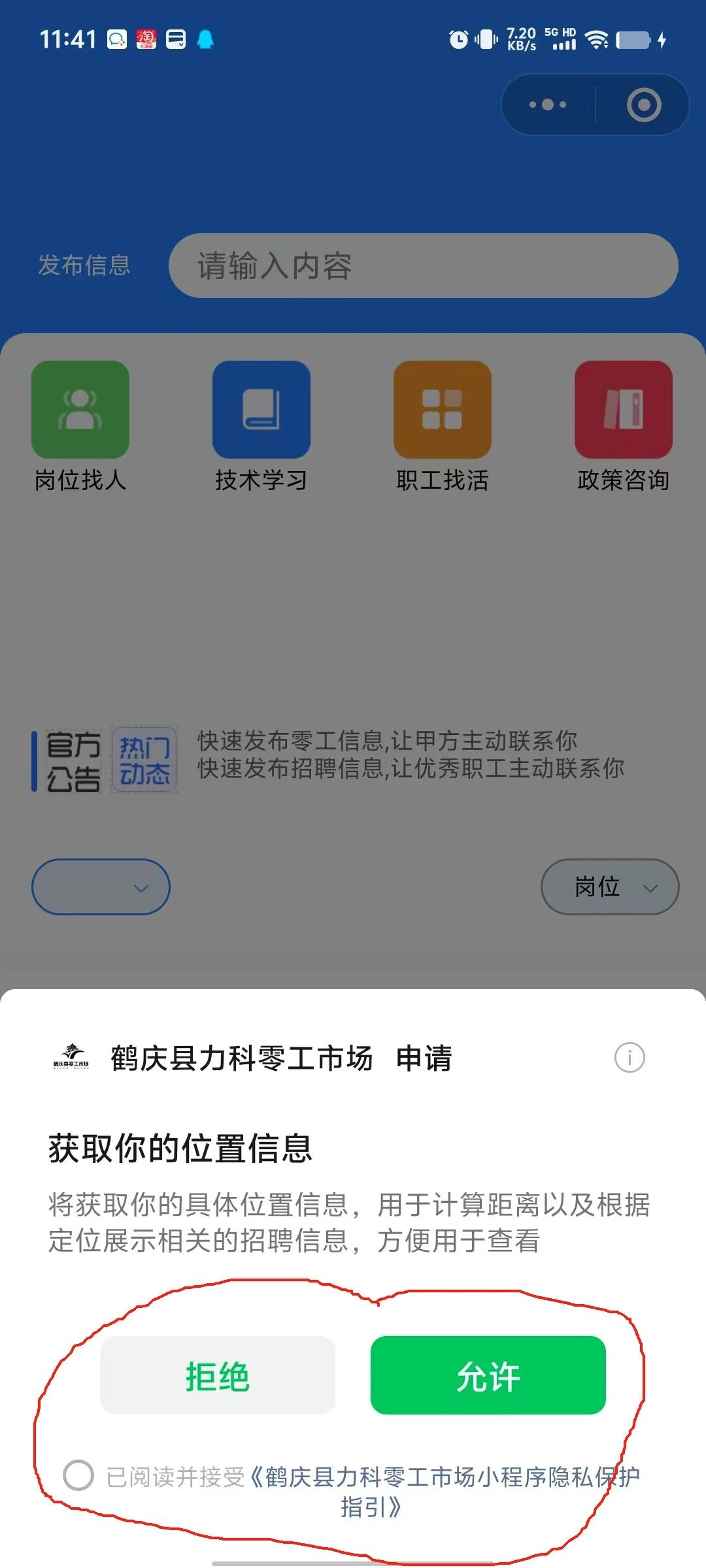The width and height of the screenshot is (706, 1568).
Task: Close the mini program with the circle button
Action: click(x=644, y=105)
